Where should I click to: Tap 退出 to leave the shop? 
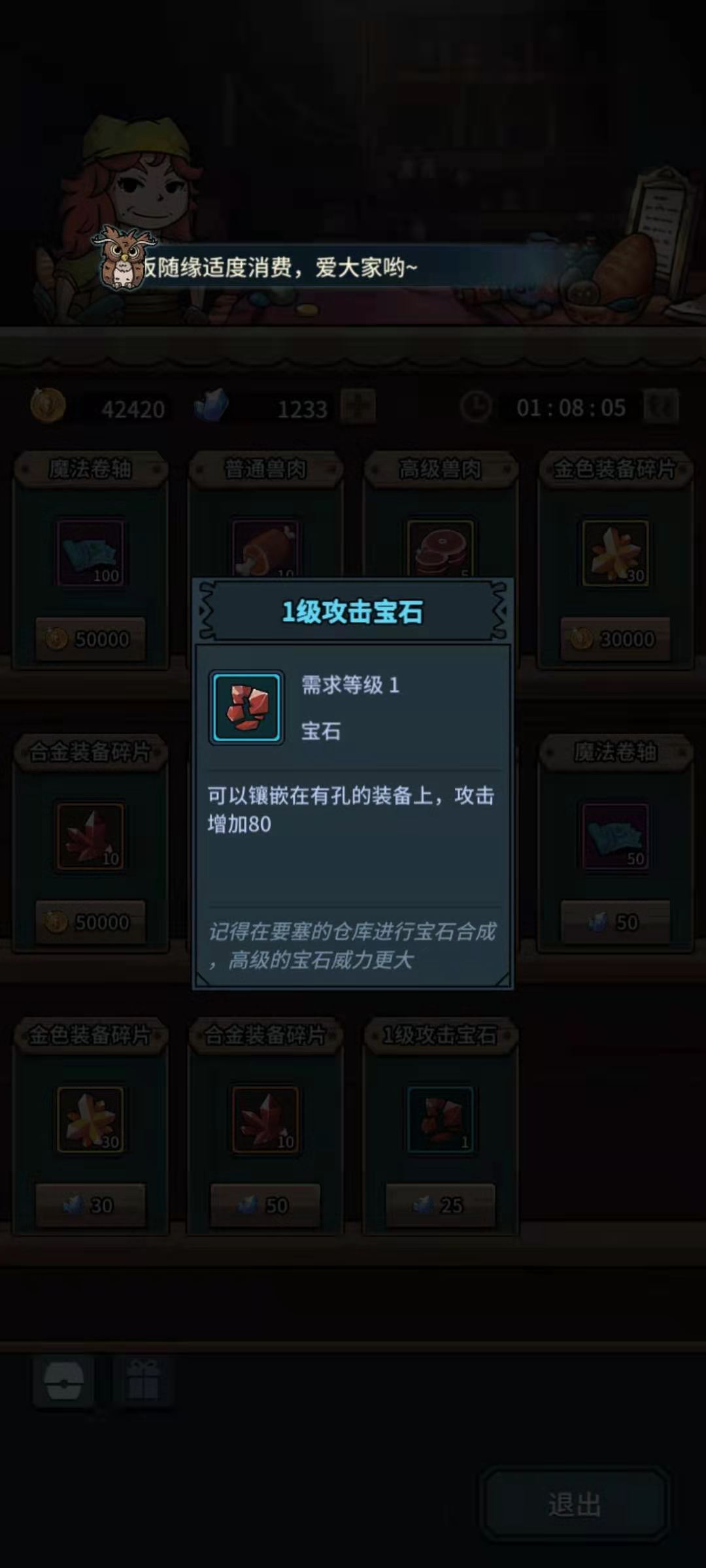click(575, 1505)
